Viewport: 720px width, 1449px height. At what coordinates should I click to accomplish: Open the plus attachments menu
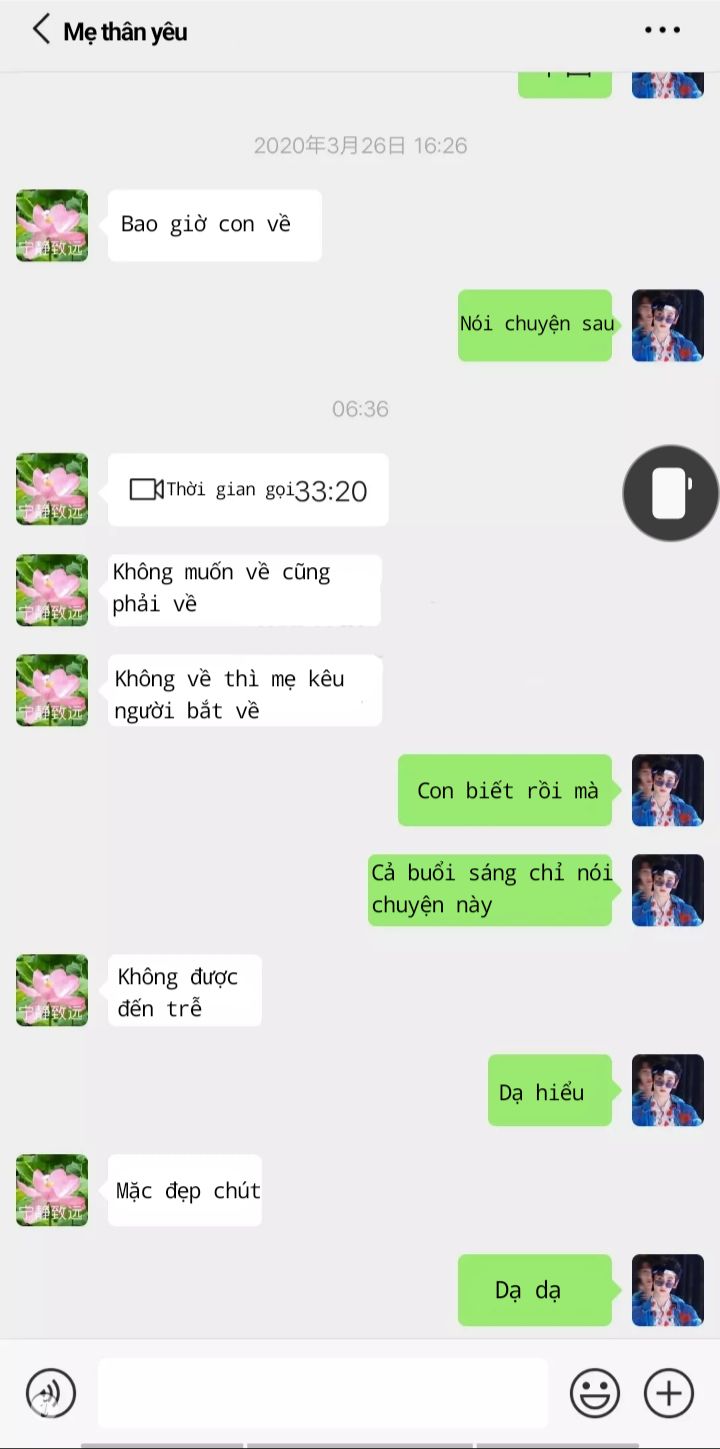click(x=669, y=1392)
